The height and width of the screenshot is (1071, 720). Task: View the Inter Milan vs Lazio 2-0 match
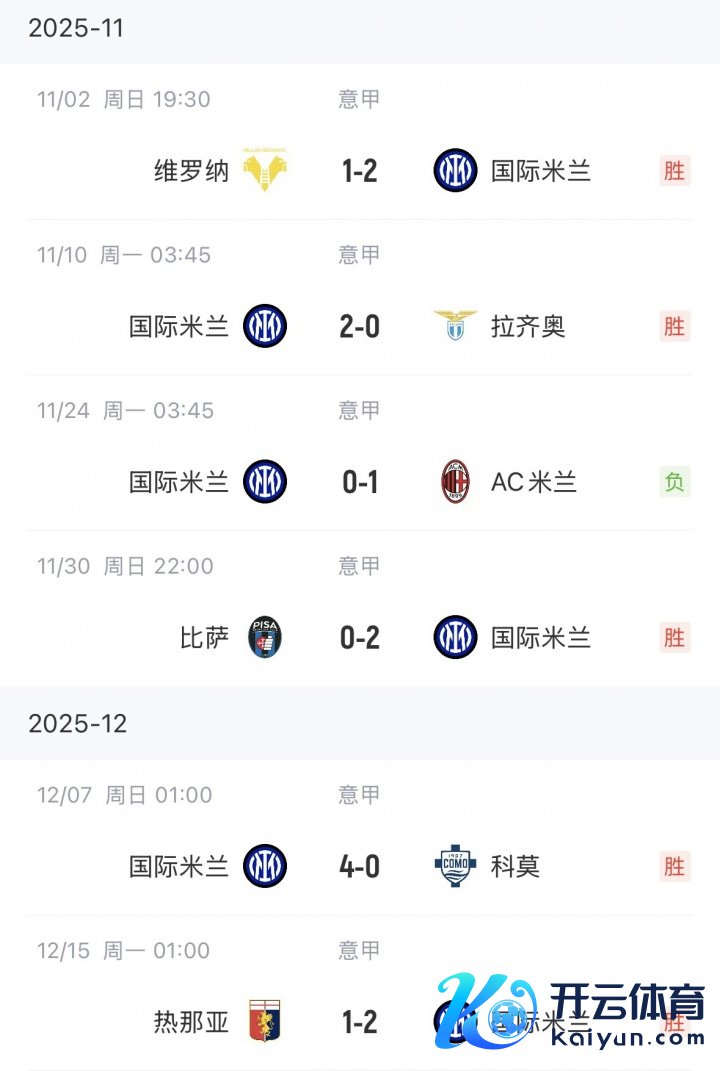[360, 326]
